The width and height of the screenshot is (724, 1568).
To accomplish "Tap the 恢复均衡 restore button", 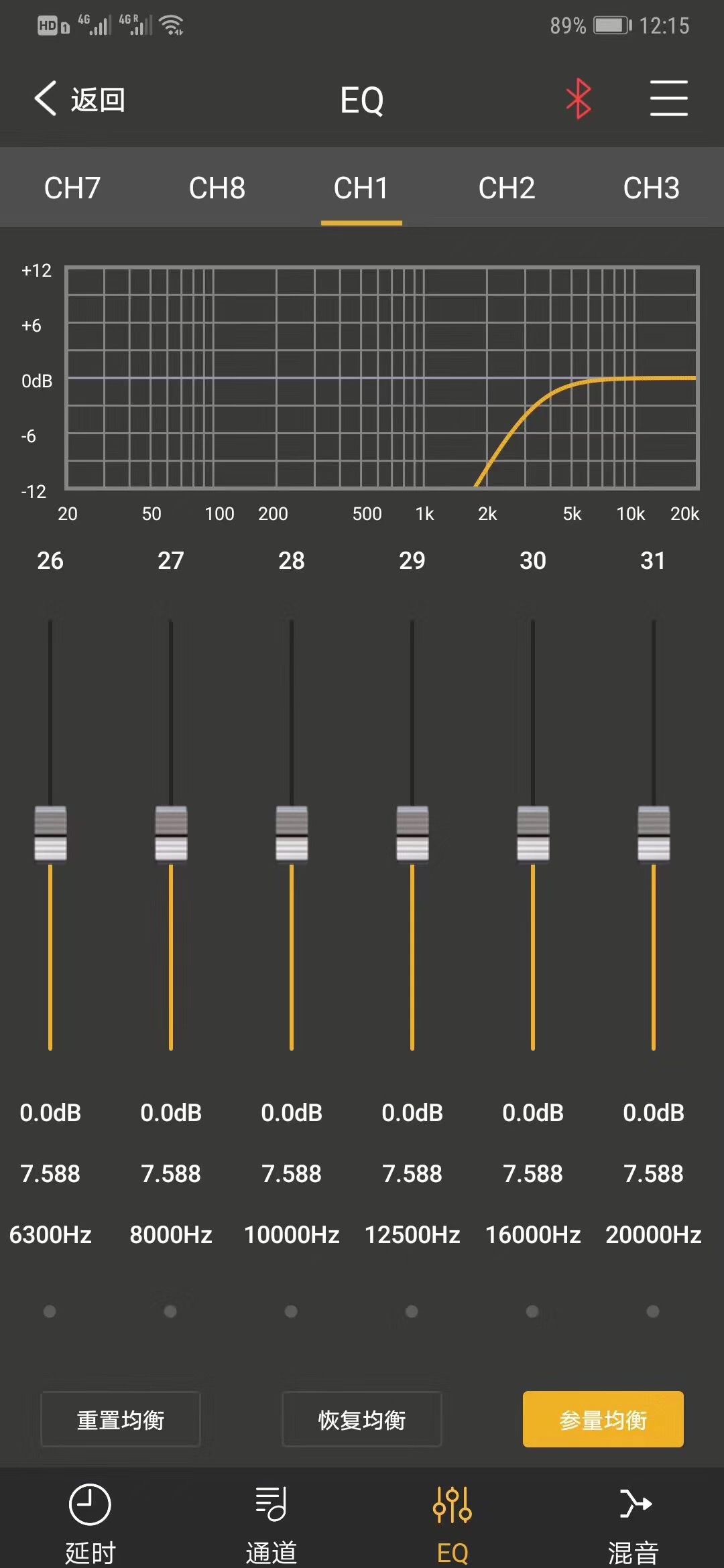I will click(362, 1419).
